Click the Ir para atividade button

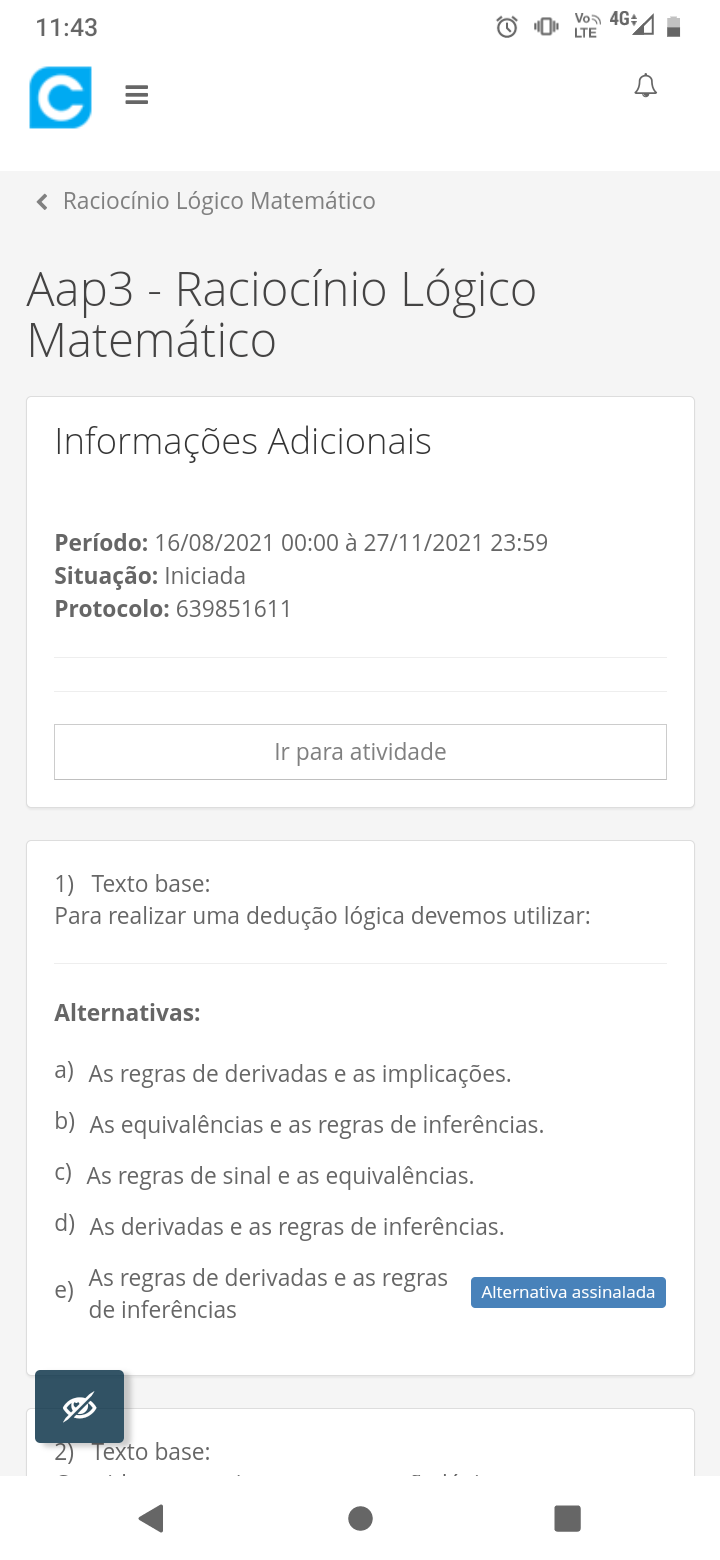[x=360, y=751]
